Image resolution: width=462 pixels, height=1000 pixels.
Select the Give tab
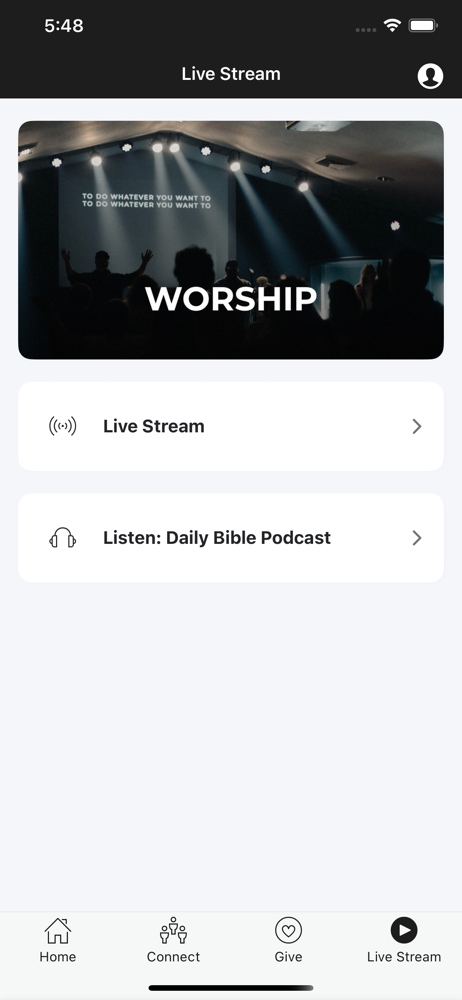288,940
